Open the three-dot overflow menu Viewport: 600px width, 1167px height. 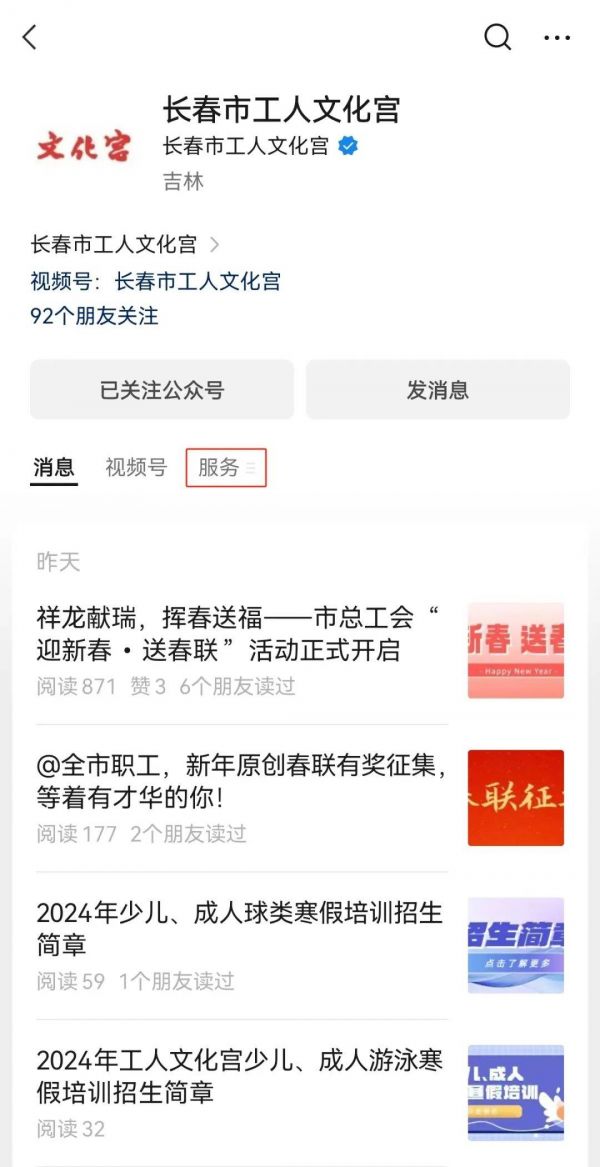[x=557, y=37]
